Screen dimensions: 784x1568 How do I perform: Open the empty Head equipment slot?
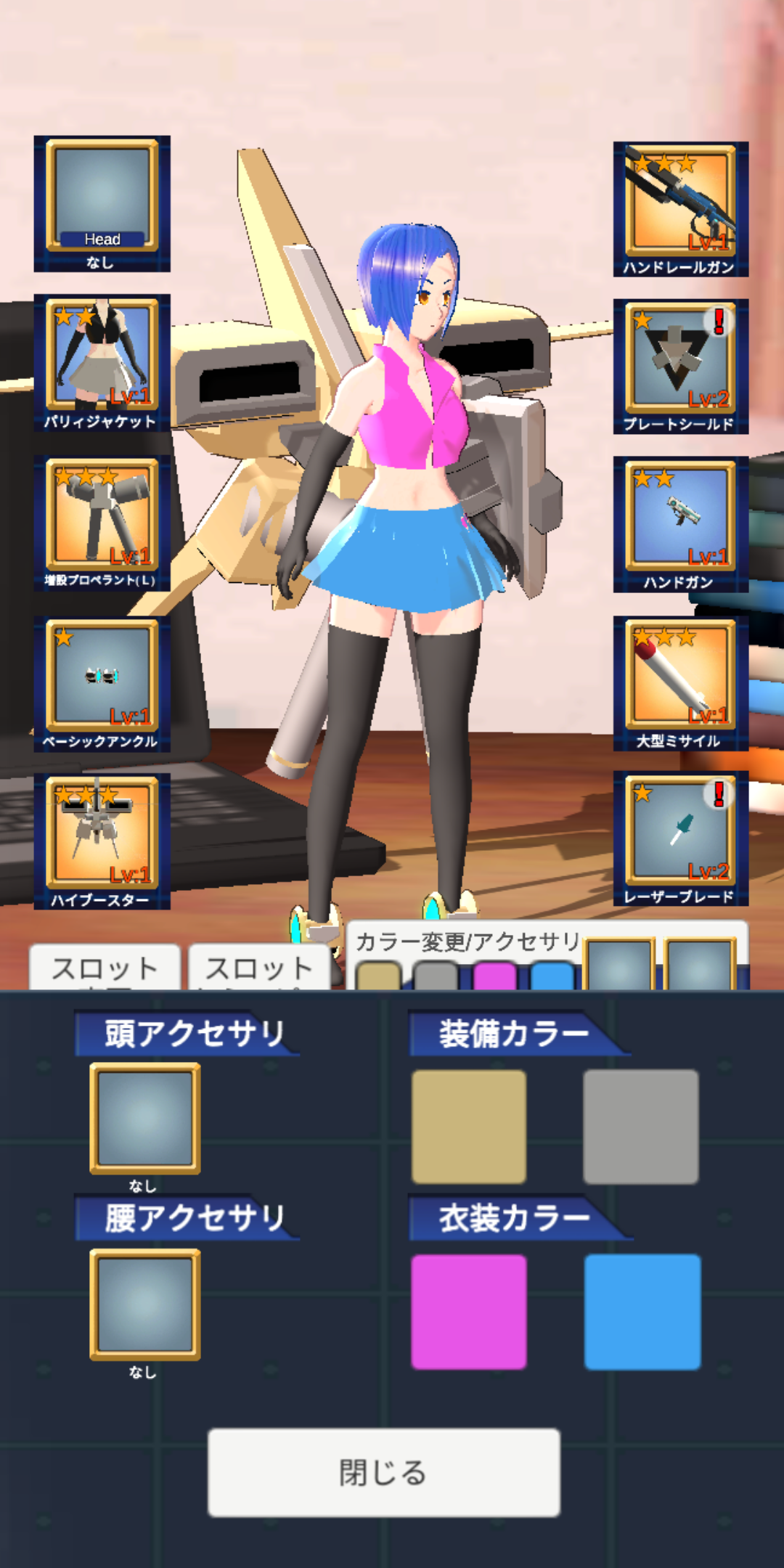point(102,203)
